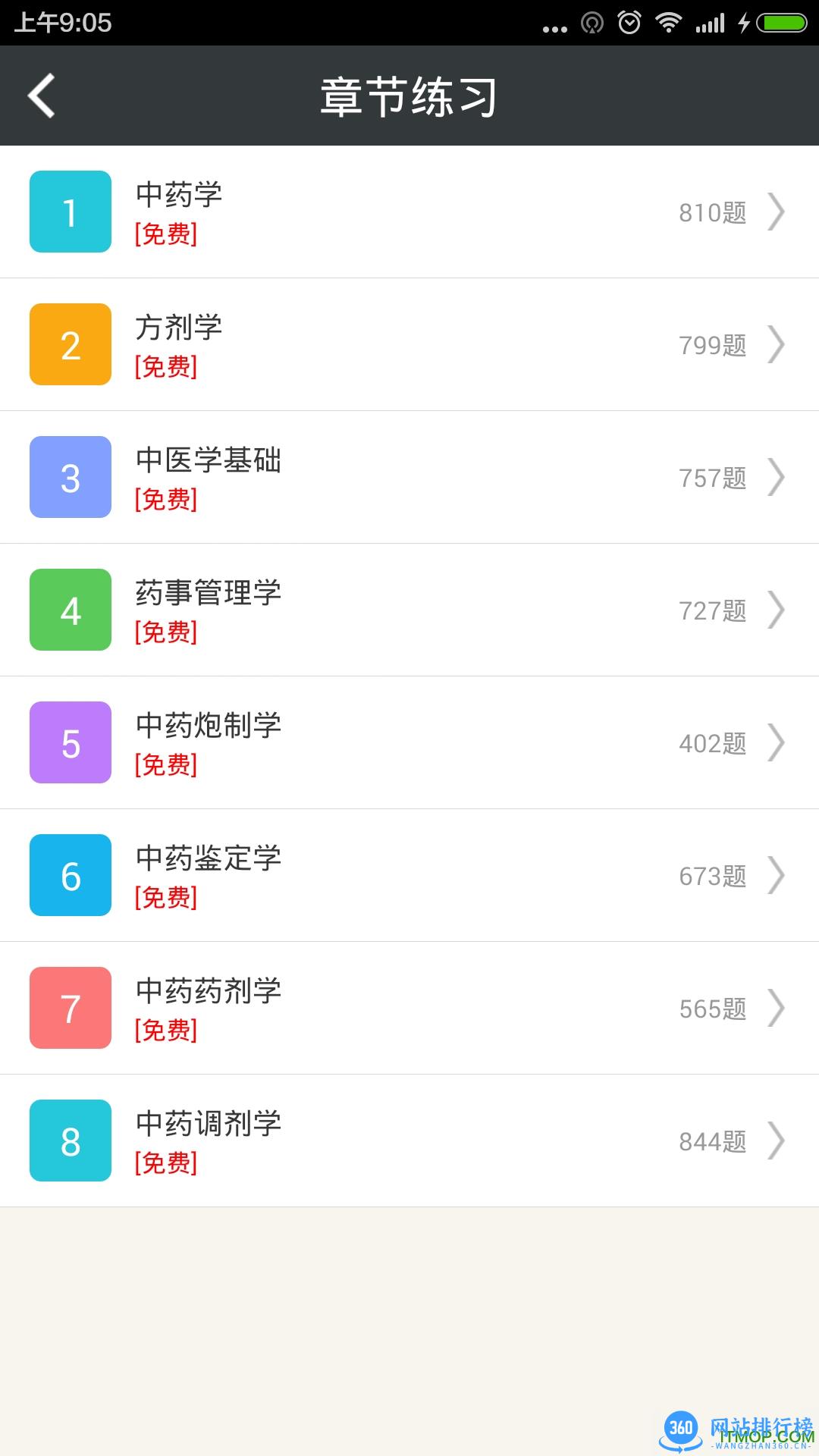The height and width of the screenshot is (1456, 819).
Task: Tap the [免费] label under 方剂学
Action: tap(165, 367)
